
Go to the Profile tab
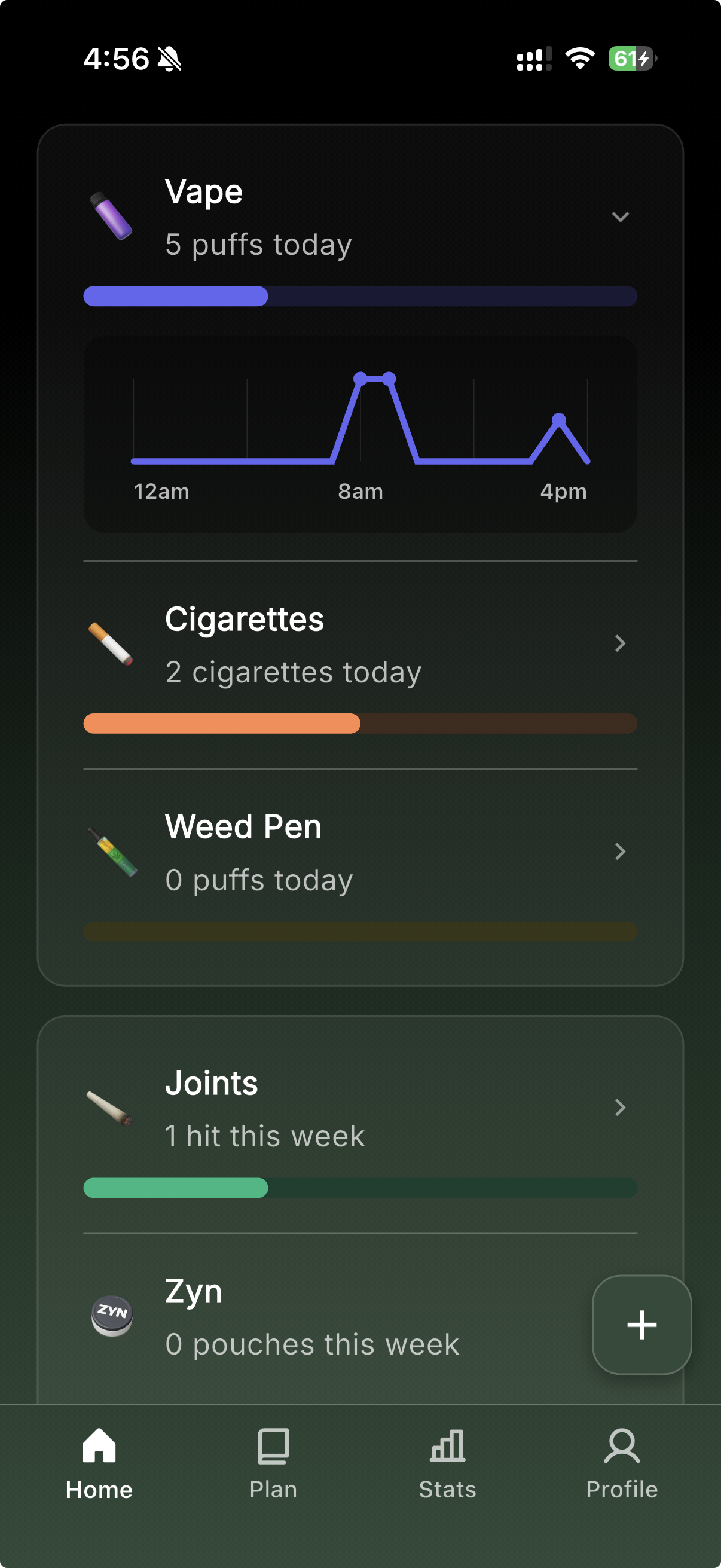tap(621, 1463)
